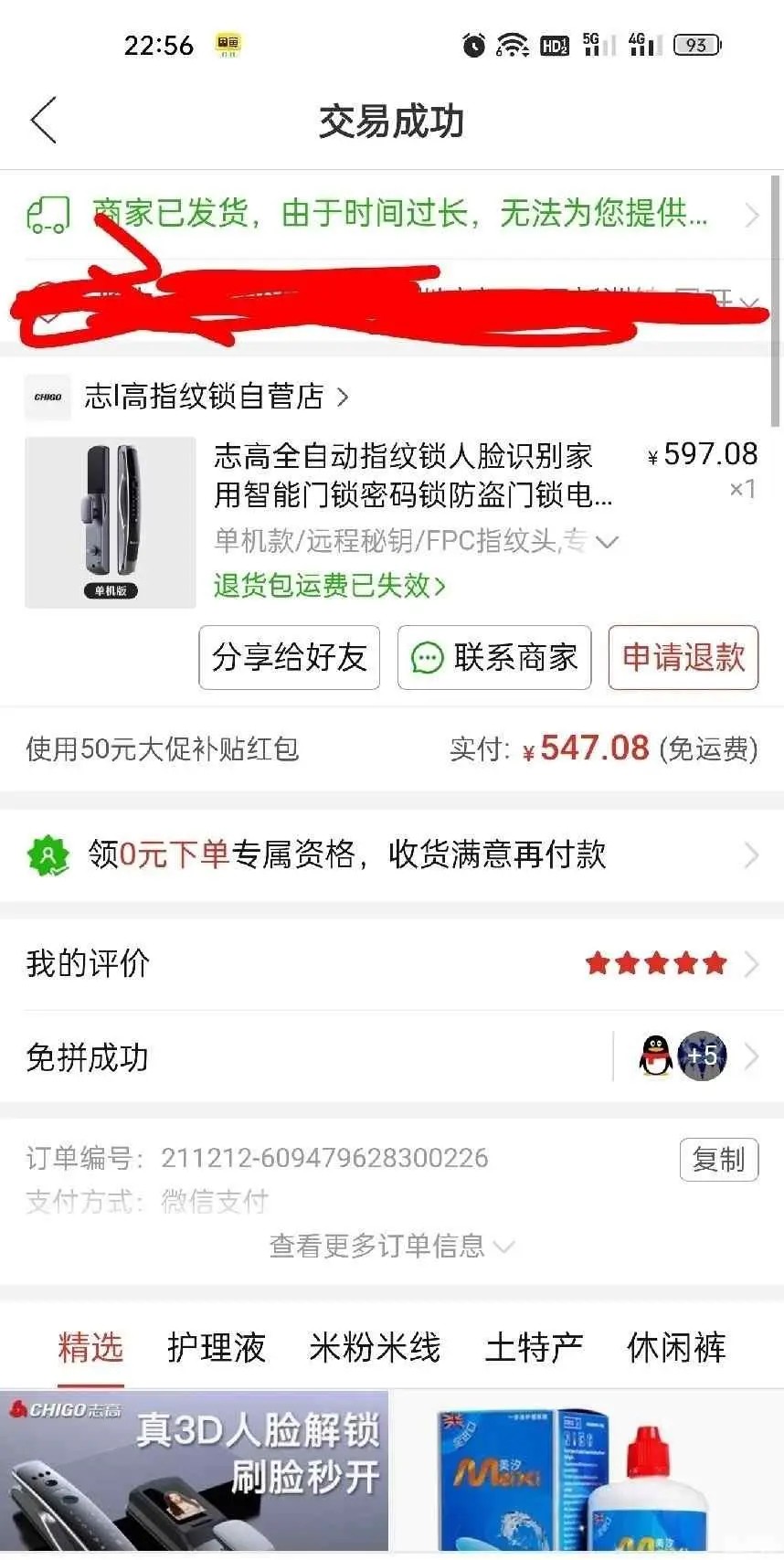Switch to the 护理液 tab

coord(217,1347)
